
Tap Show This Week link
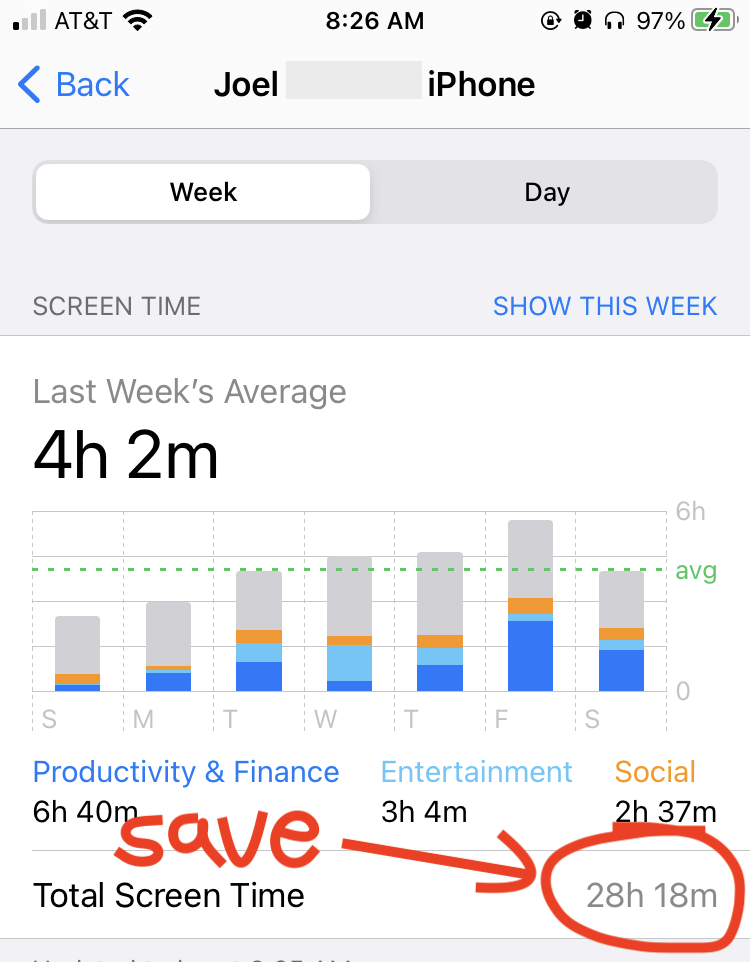click(x=605, y=306)
